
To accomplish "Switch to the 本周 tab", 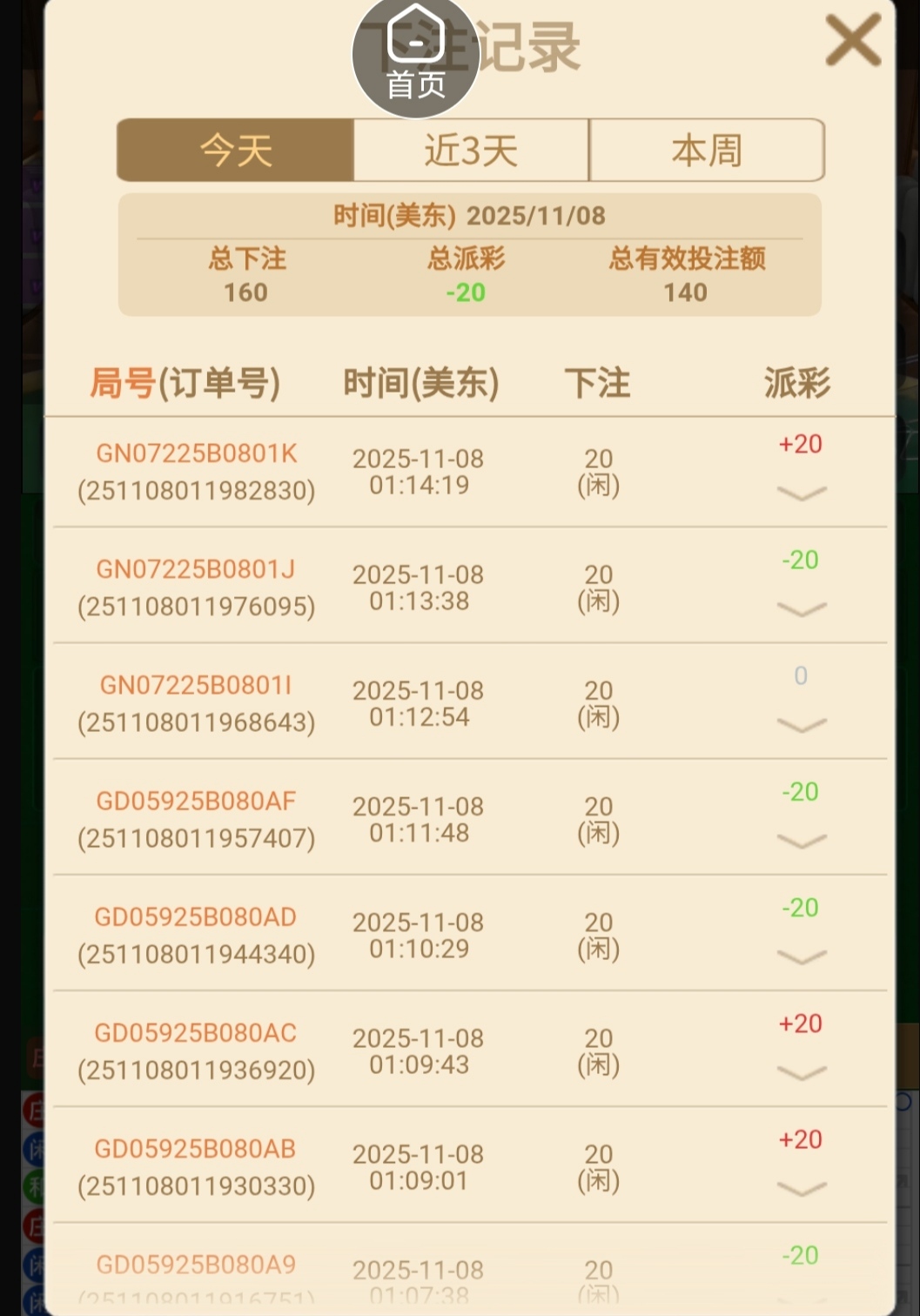I will (706, 151).
